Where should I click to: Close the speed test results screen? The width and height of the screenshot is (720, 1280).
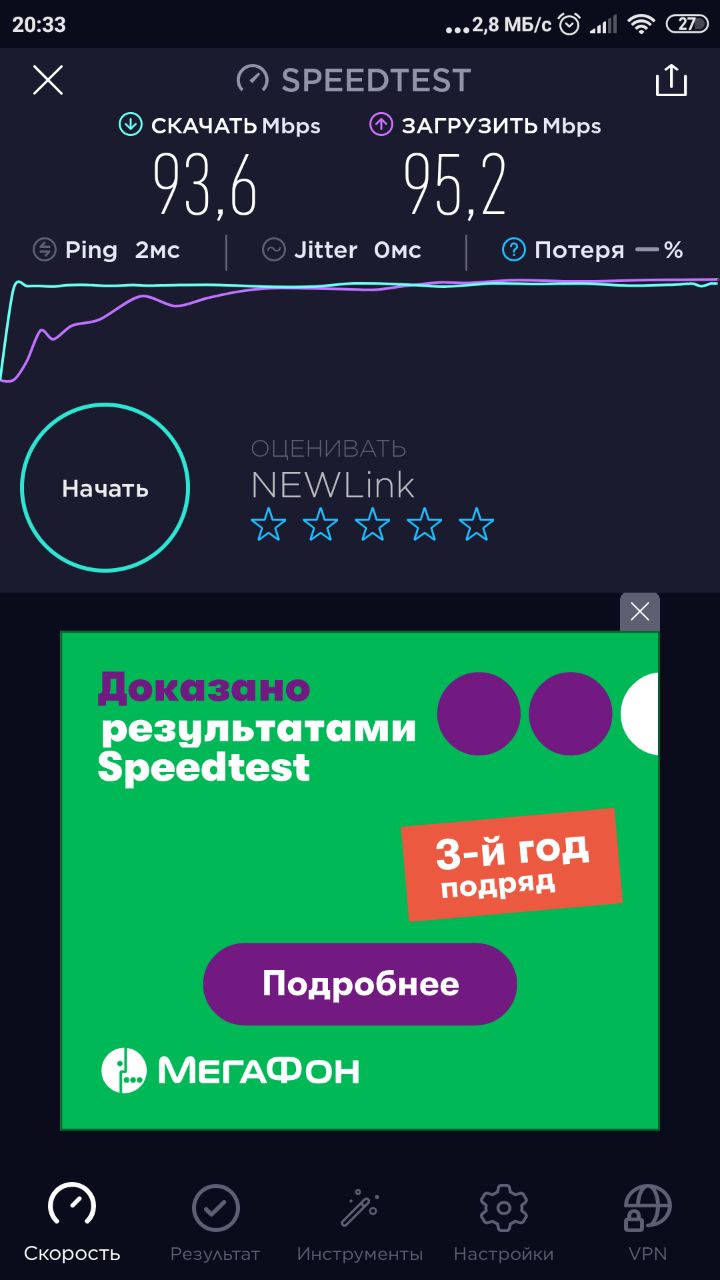pos(48,80)
